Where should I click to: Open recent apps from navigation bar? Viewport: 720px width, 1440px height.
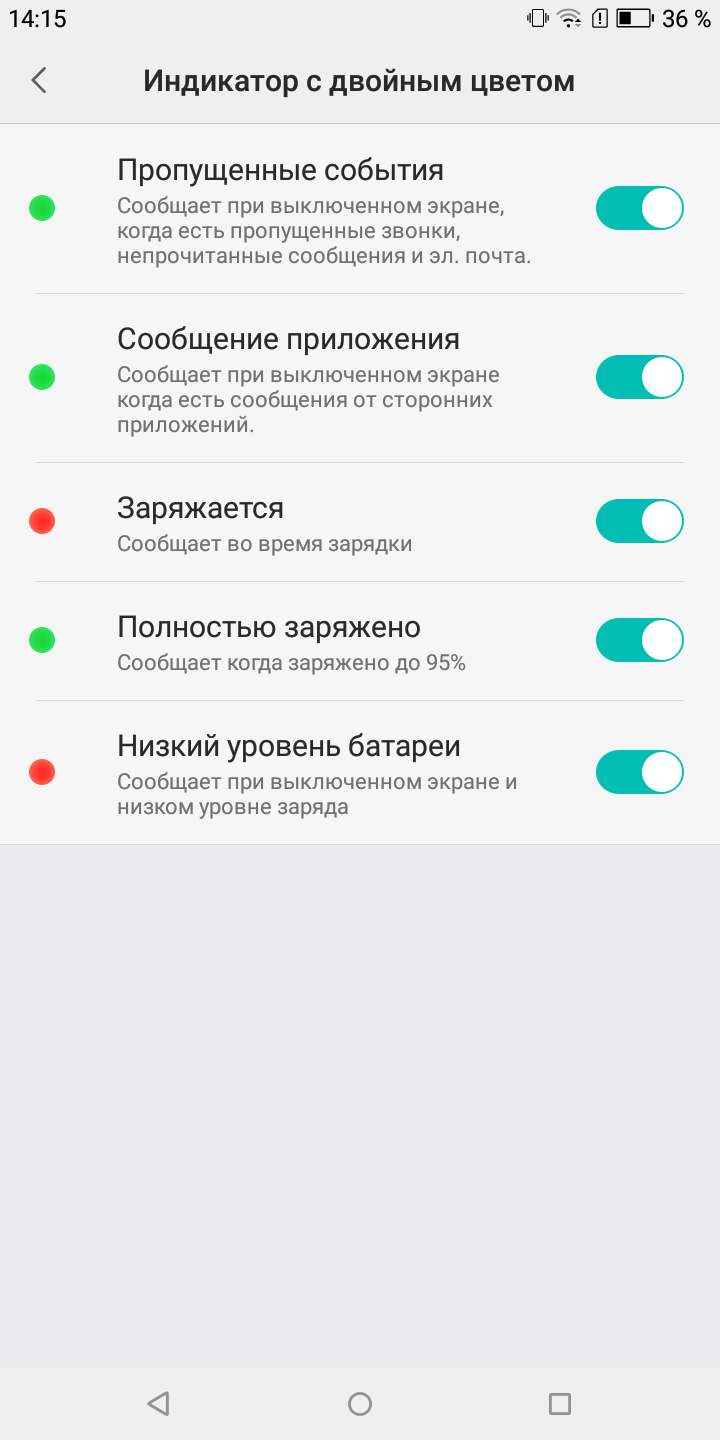560,1404
